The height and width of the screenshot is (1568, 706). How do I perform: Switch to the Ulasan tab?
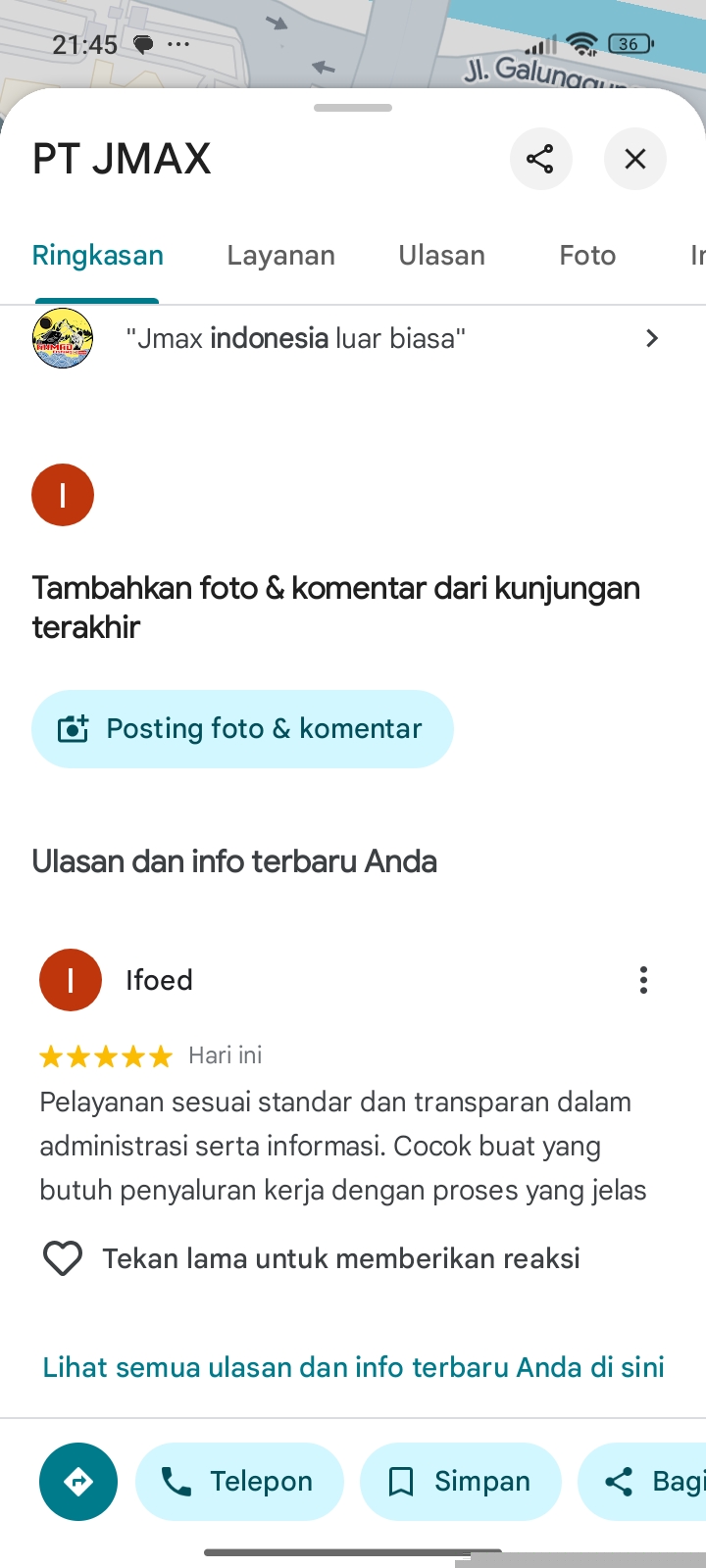tap(441, 256)
